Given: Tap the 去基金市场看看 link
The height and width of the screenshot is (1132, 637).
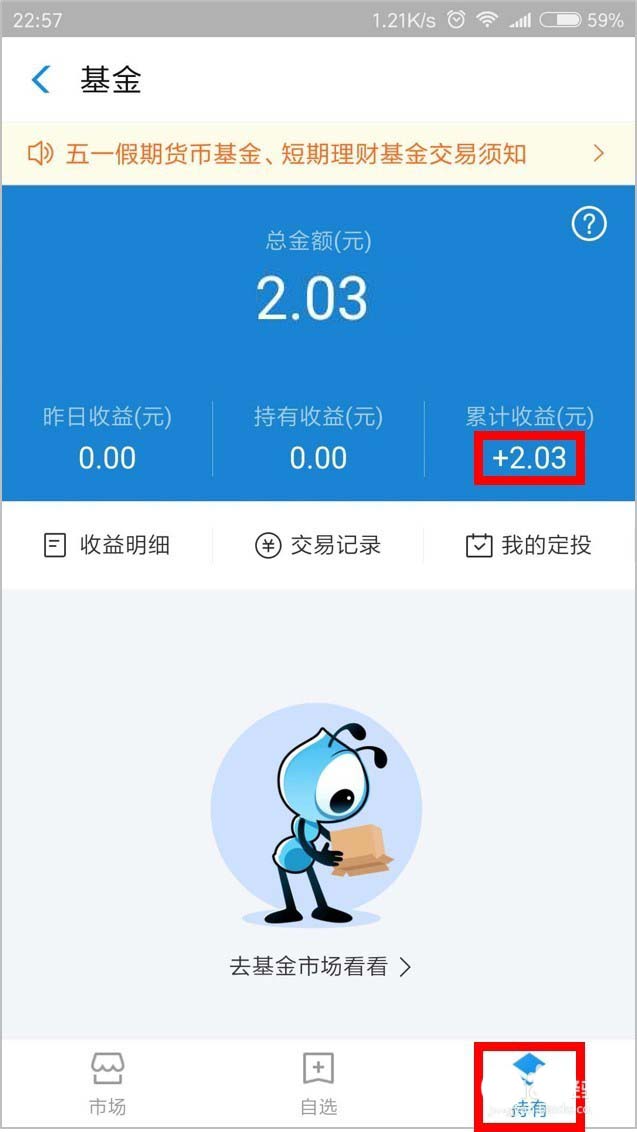Looking at the screenshot, I should [x=320, y=967].
